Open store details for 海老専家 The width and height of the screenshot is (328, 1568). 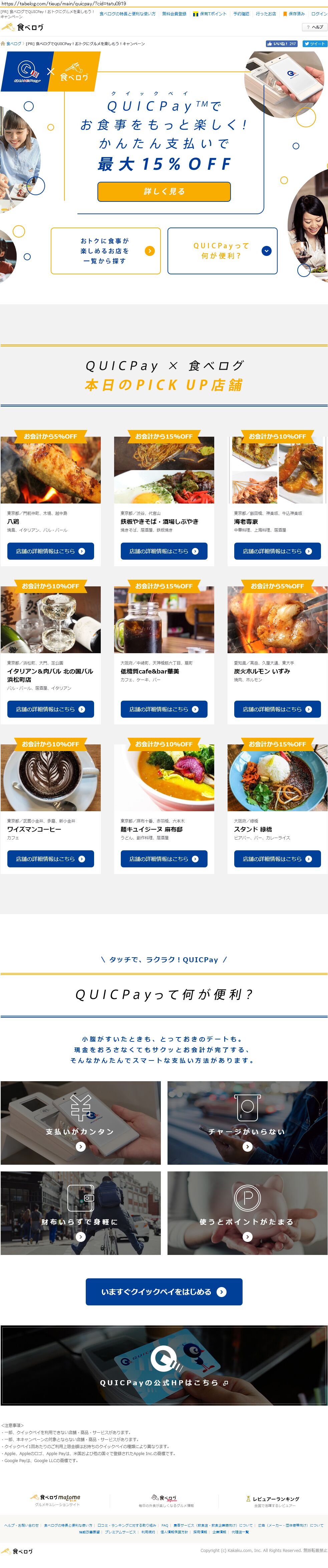click(x=278, y=551)
